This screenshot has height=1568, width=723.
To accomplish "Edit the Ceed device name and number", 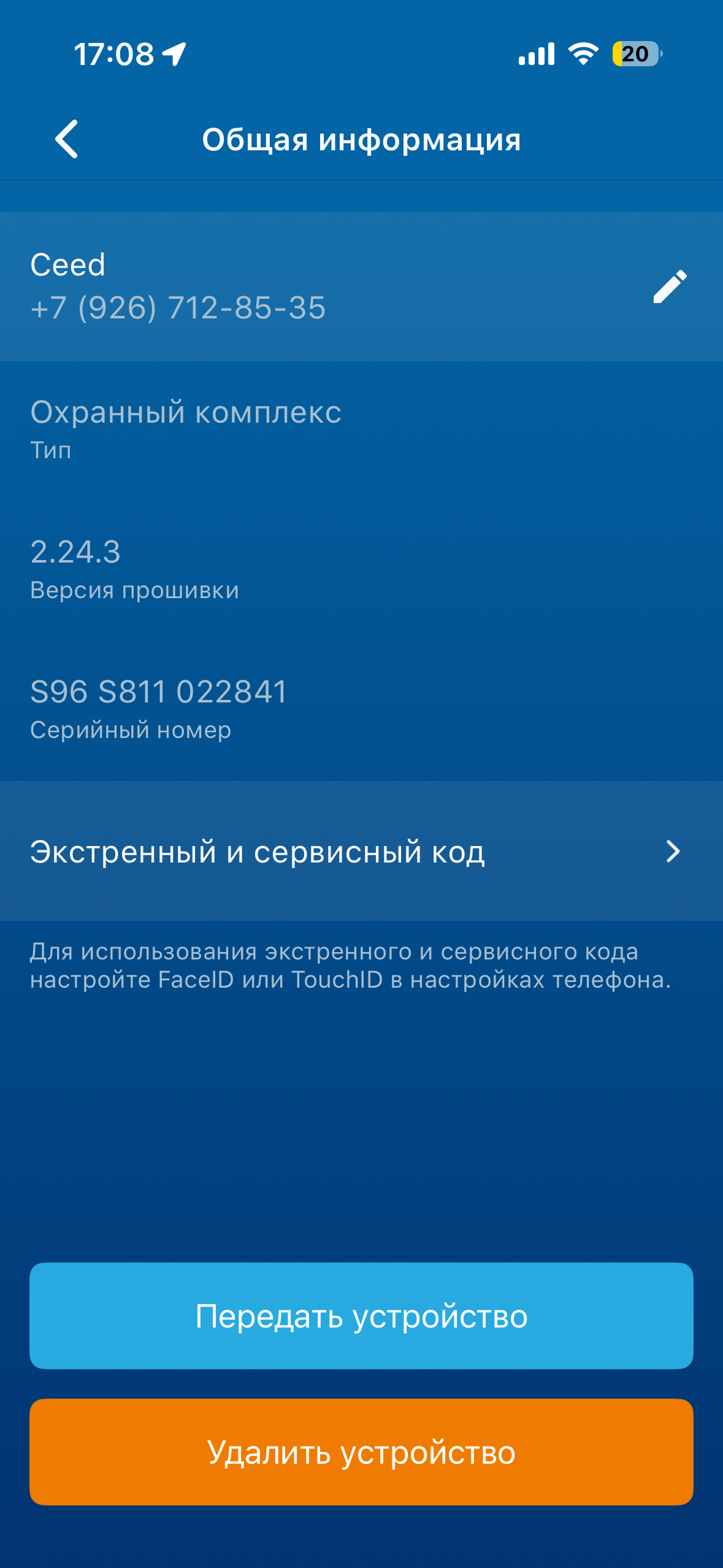I will point(669,286).
